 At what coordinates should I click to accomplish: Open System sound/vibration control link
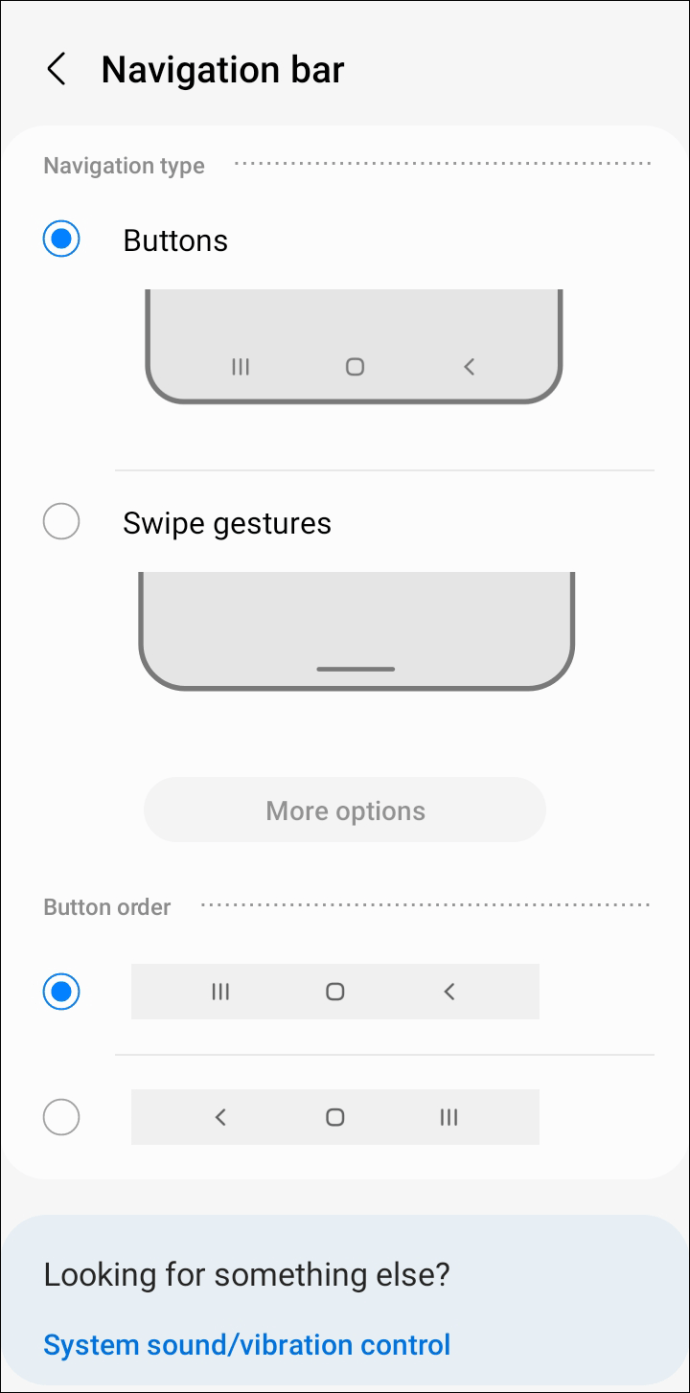(247, 1345)
